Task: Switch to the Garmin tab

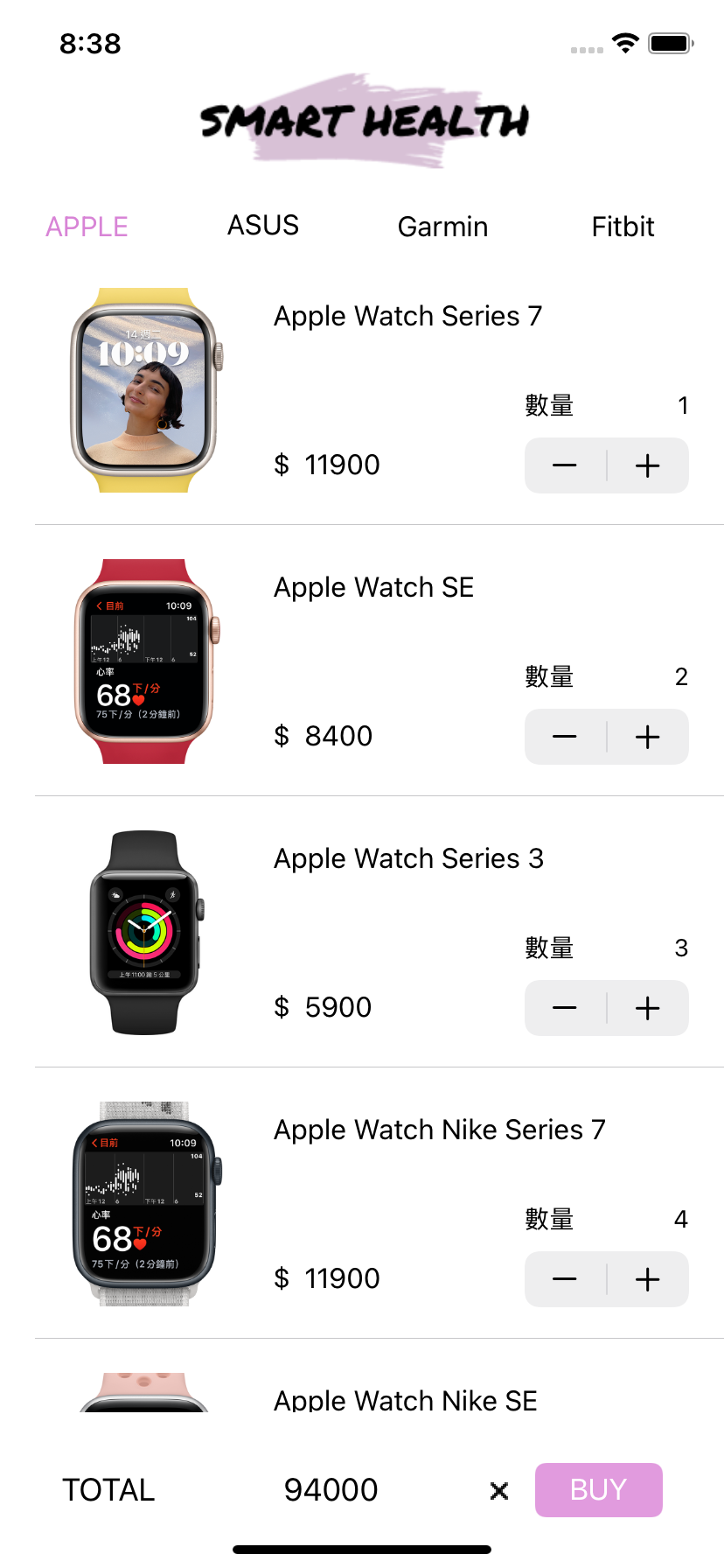Action: coord(442,227)
